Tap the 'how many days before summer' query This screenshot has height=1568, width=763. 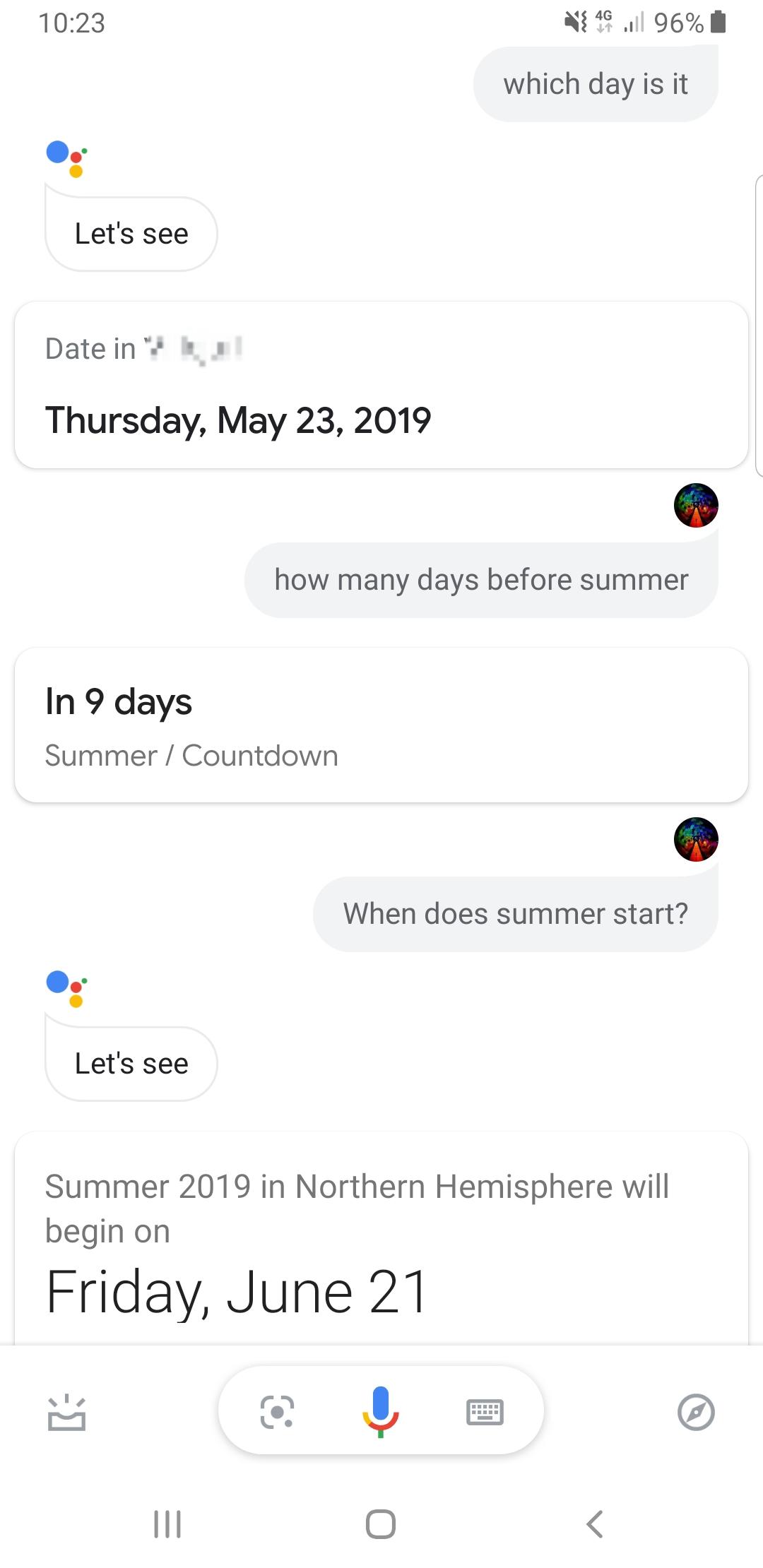tap(481, 580)
